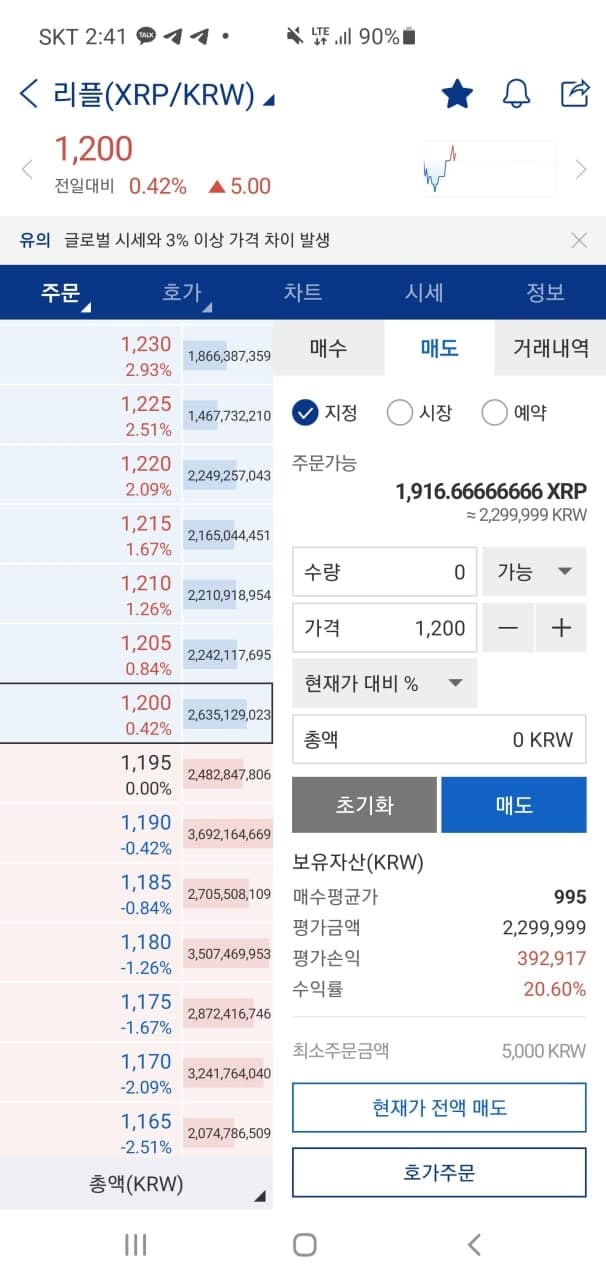Tap 현재가 전액 매도
This screenshot has height=1280, width=606.
point(439,1107)
